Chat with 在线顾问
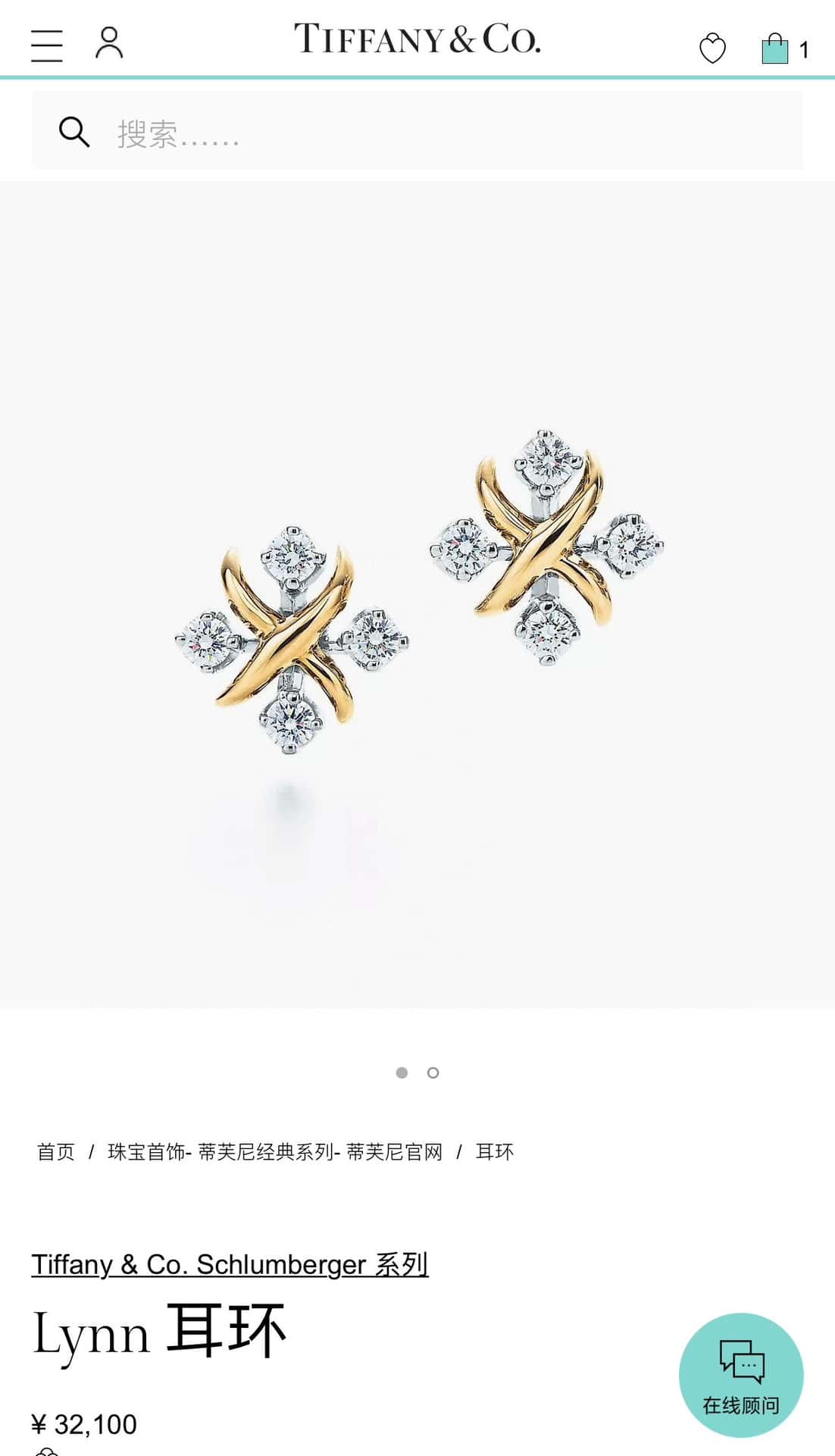This screenshot has width=835, height=1456. point(741,1375)
